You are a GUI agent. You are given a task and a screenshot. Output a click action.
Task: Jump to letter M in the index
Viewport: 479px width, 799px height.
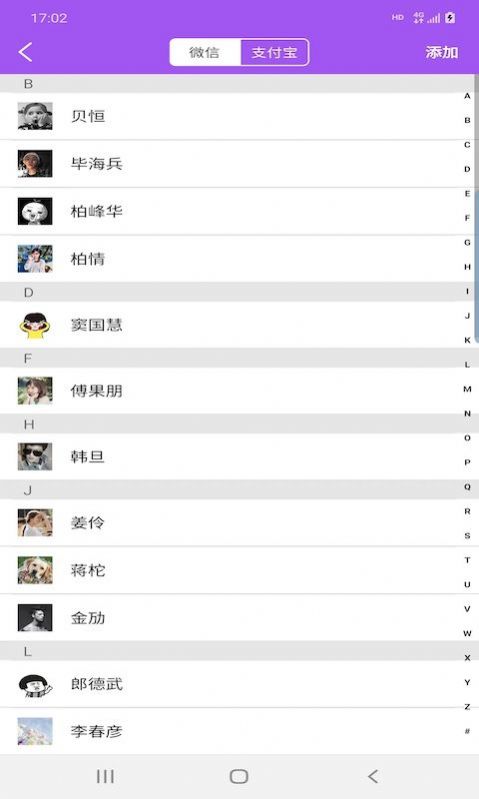pyautogui.click(x=467, y=389)
